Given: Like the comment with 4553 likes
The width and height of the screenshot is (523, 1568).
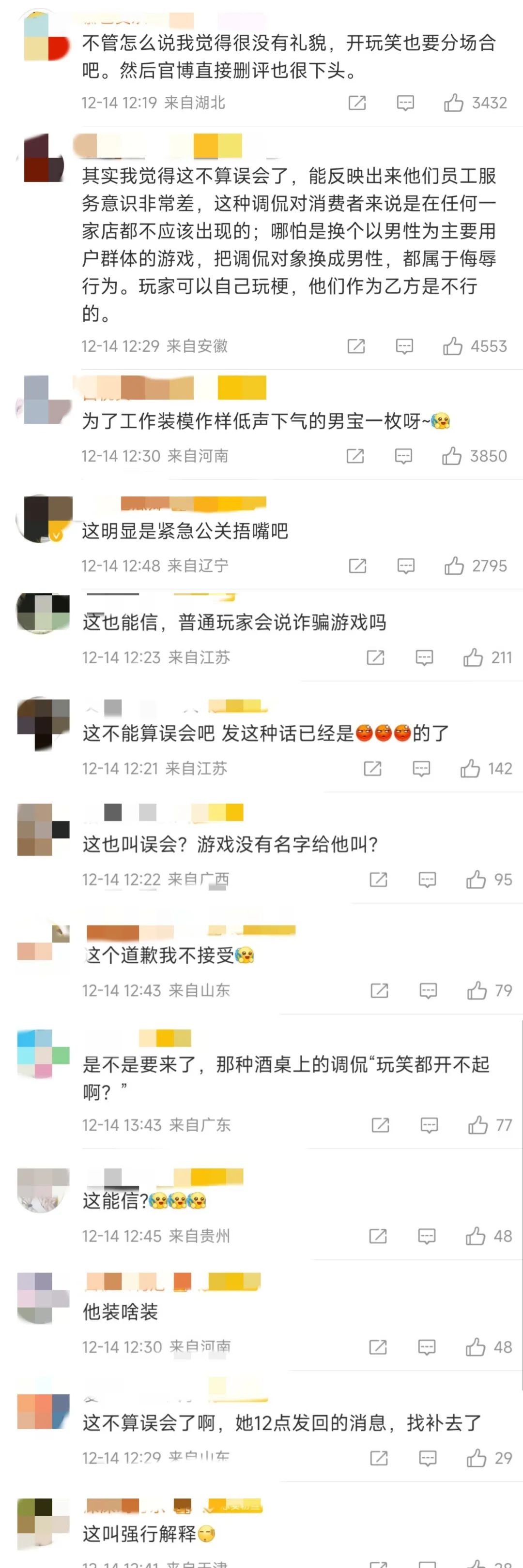Looking at the screenshot, I should point(452,346).
